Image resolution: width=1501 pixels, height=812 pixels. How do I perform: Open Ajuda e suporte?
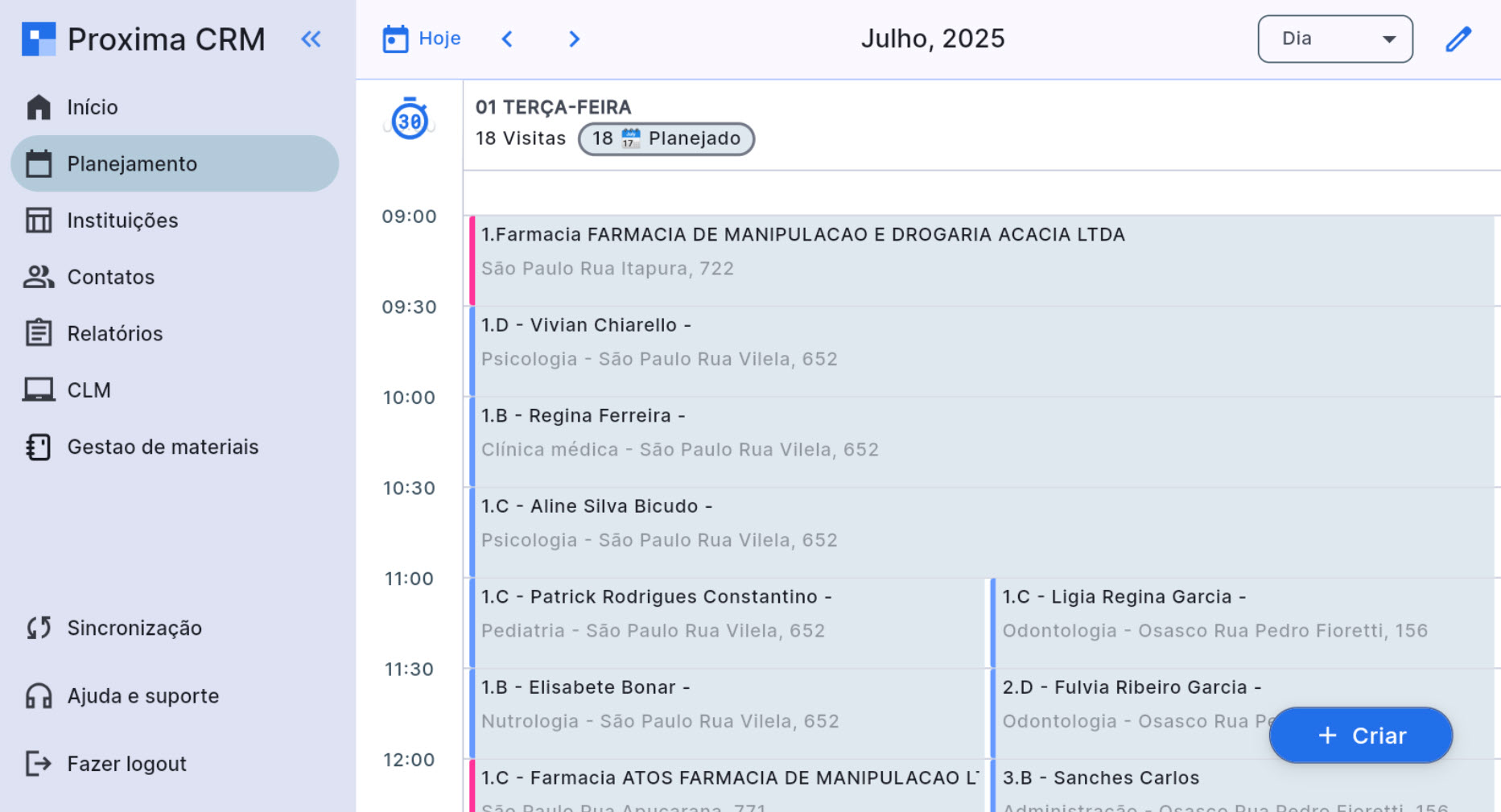click(142, 696)
